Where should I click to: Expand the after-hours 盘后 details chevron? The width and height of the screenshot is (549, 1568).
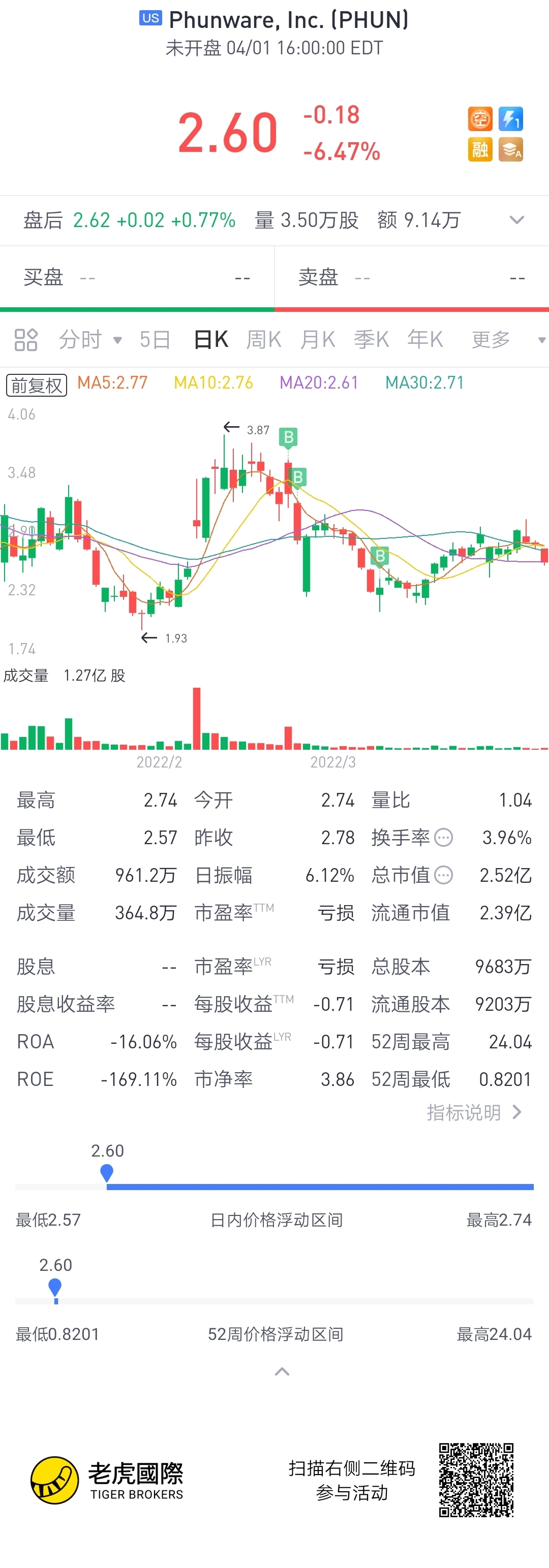516,220
